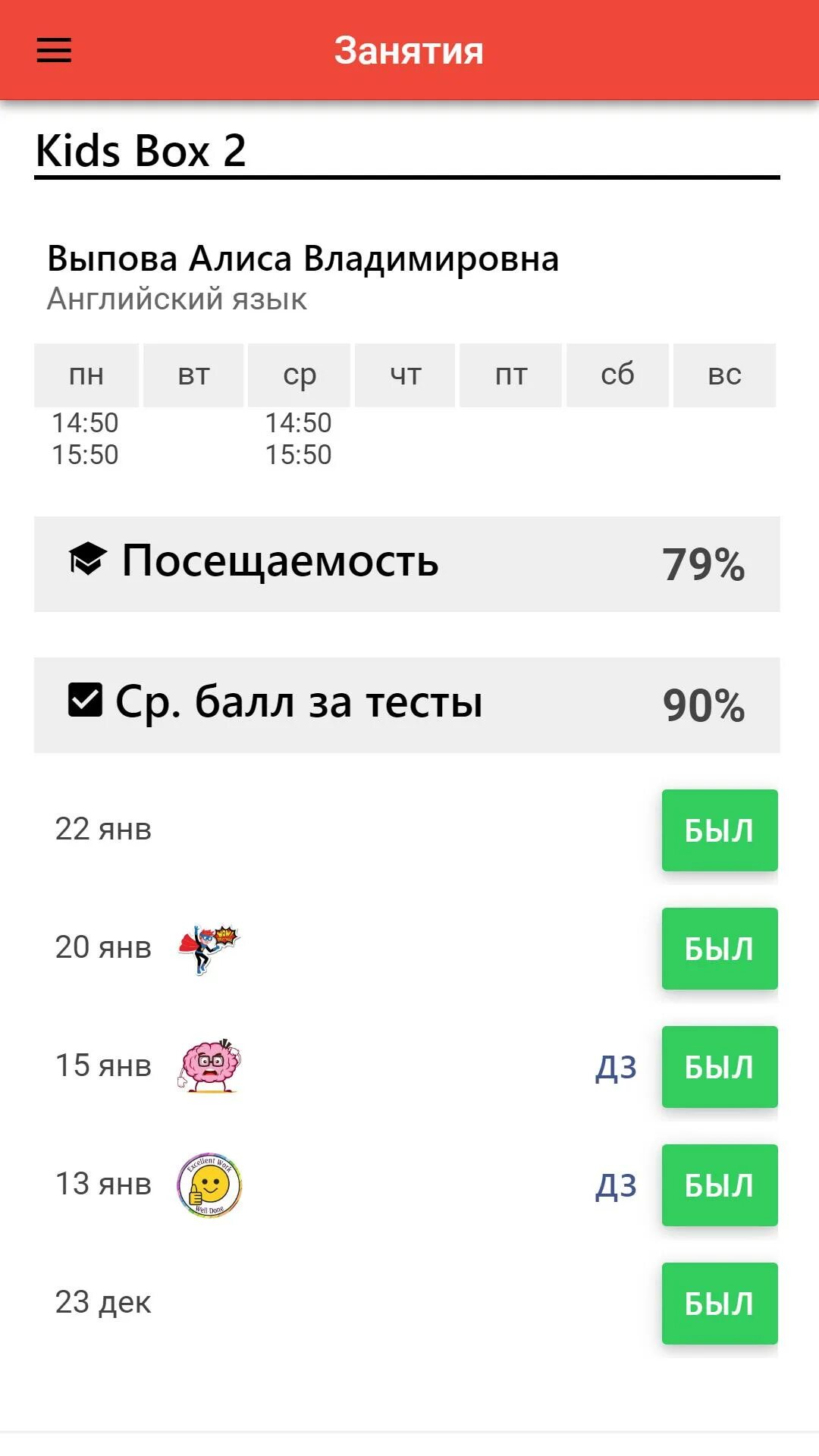Tap the БЫЛ button for 13 янв
This screenshot has width=819, height=1456.
720,1185
